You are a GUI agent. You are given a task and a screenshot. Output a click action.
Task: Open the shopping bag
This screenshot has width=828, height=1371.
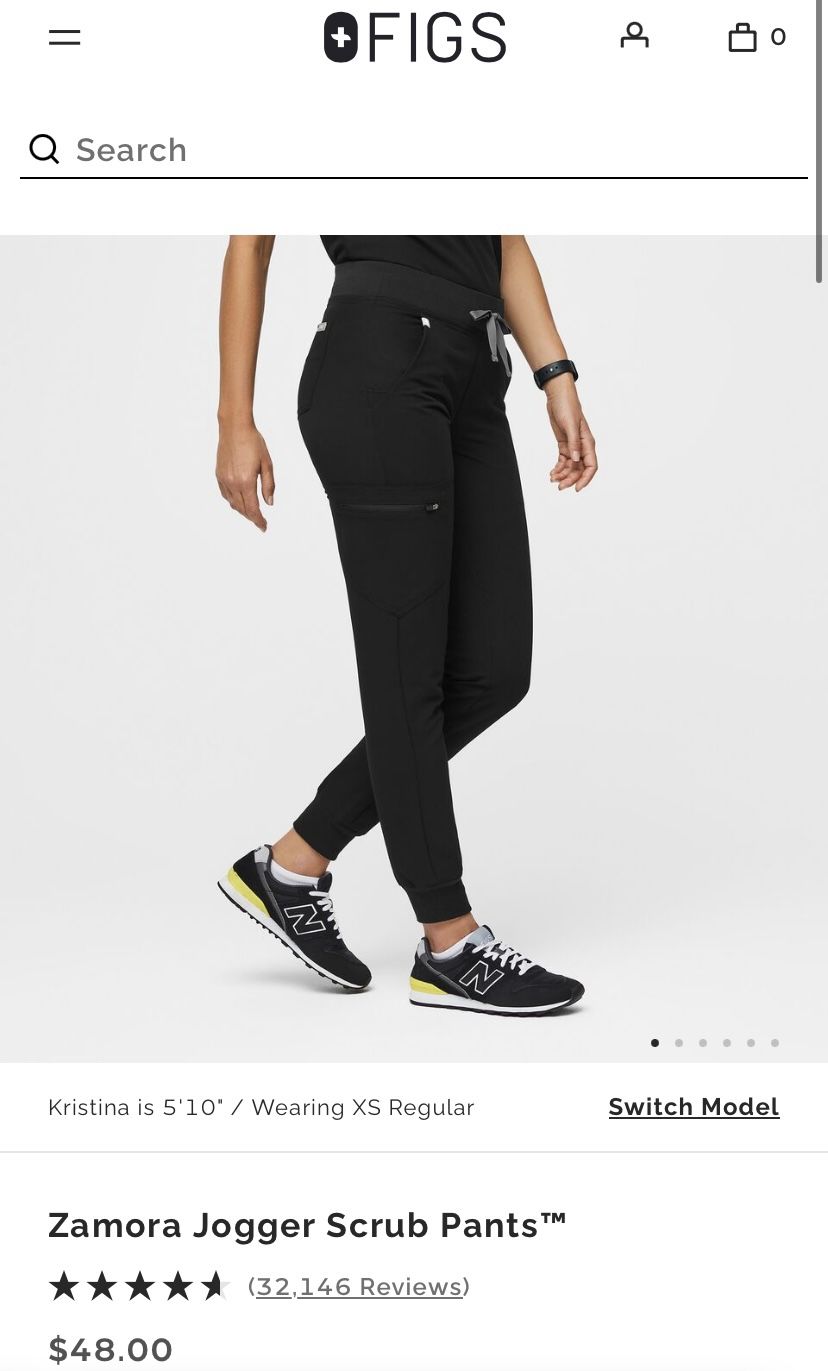(757, 37)
